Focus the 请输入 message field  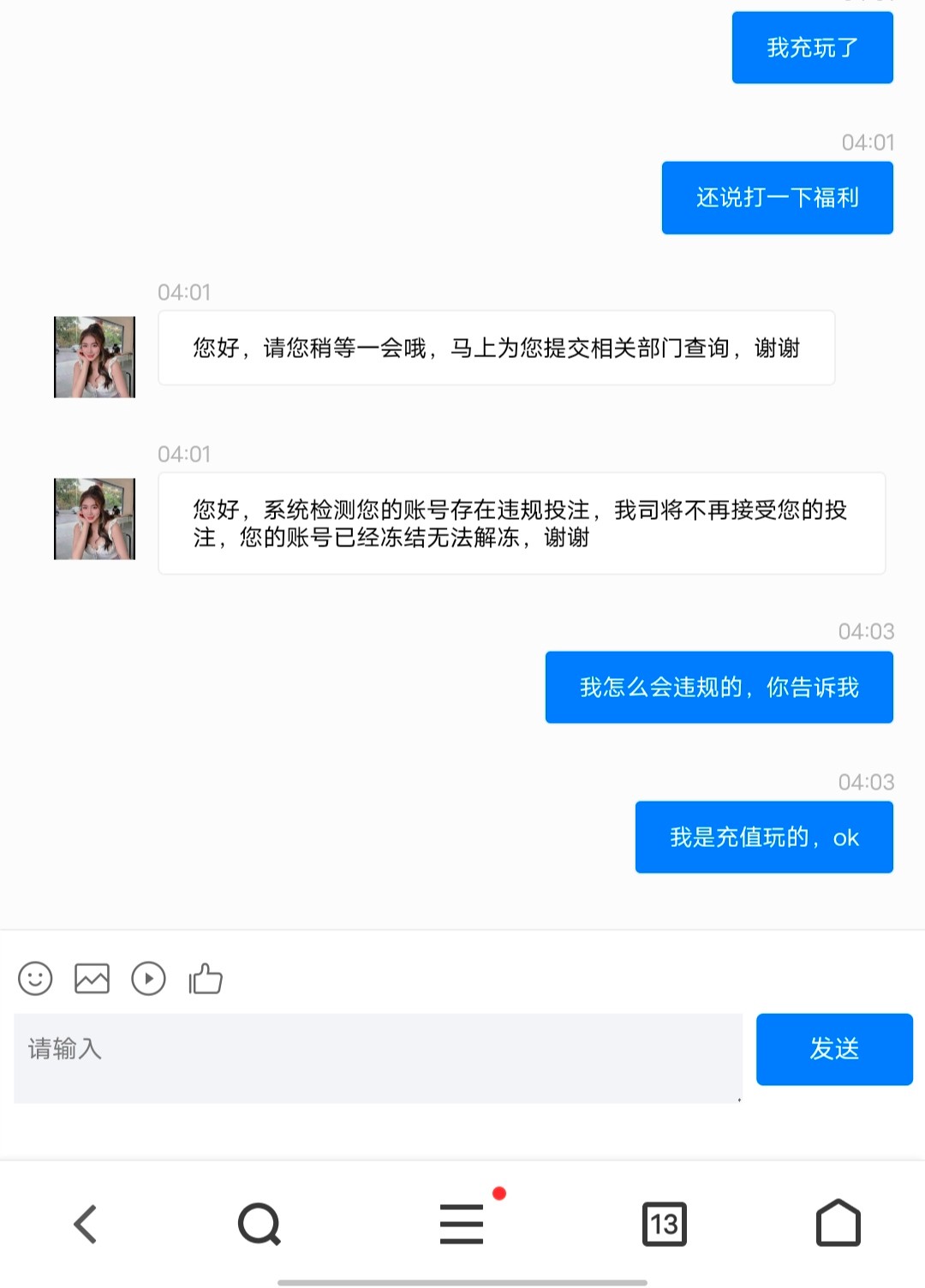pyautogui.click(x=377, y=1057)
